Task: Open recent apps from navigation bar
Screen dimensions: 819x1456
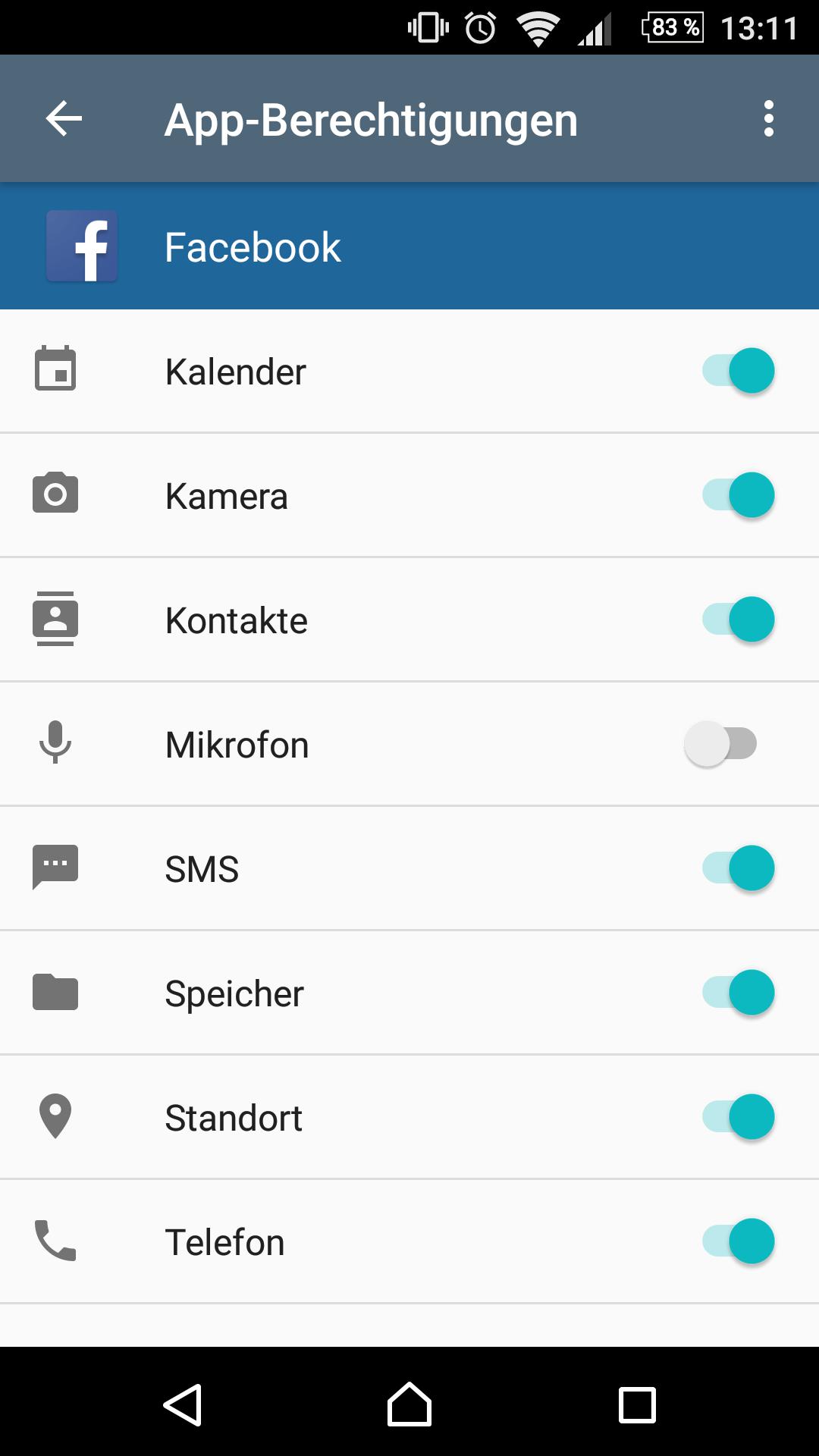Action: [x=637, y=1405]
